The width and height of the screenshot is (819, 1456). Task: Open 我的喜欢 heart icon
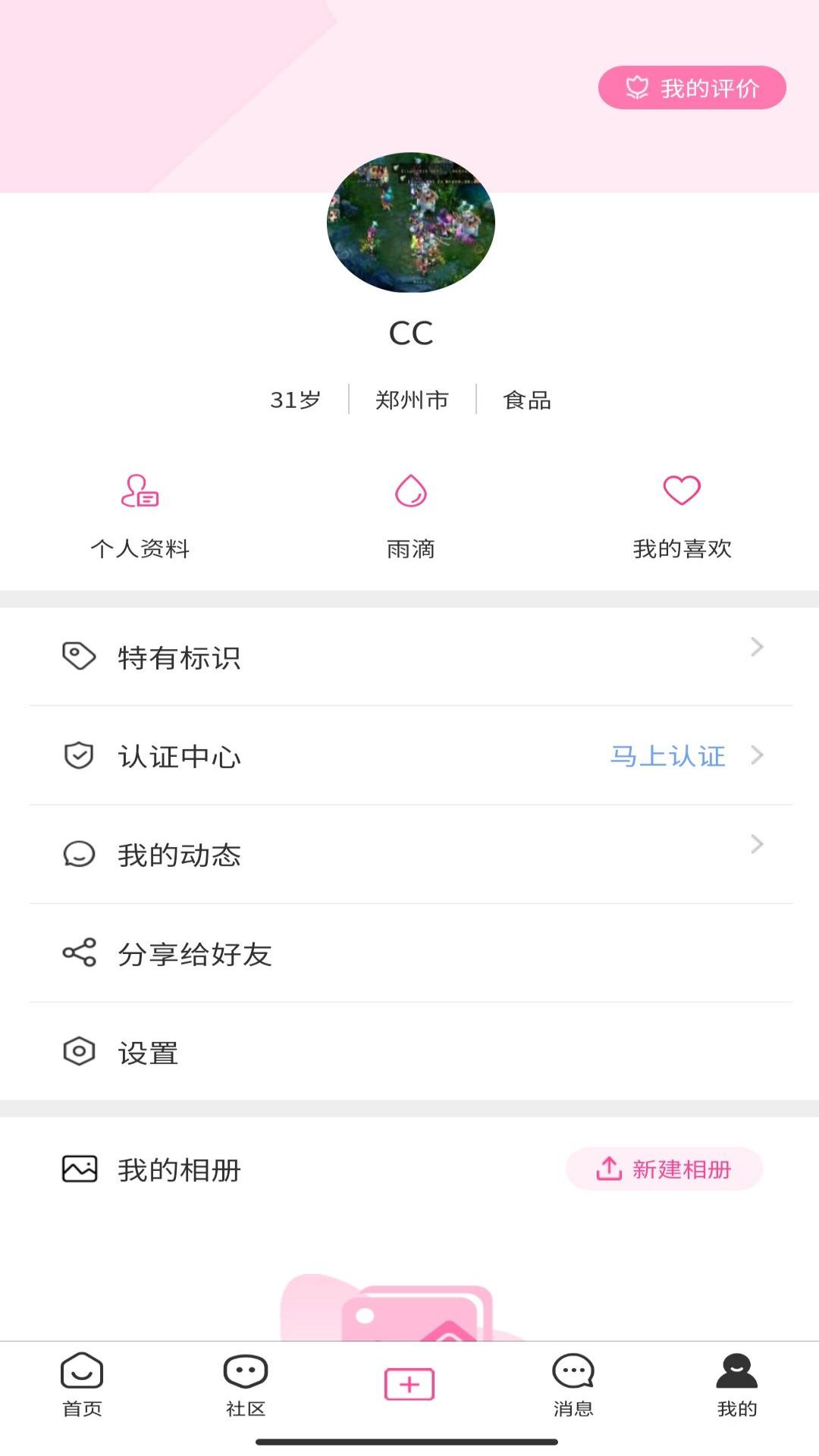(681, 491)
